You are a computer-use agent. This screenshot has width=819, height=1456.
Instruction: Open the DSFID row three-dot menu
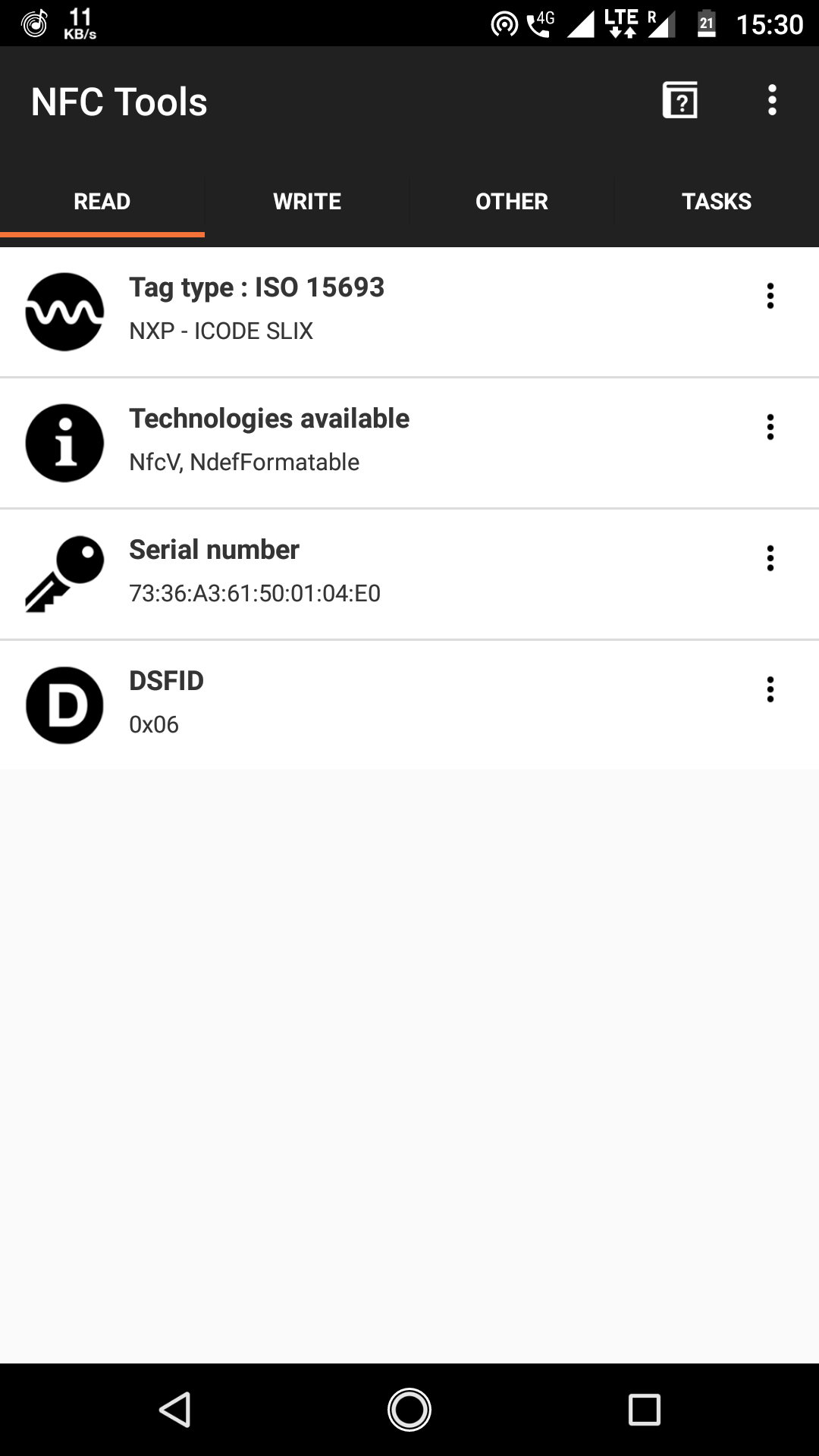pyautogui.click(x=770, y=690)
